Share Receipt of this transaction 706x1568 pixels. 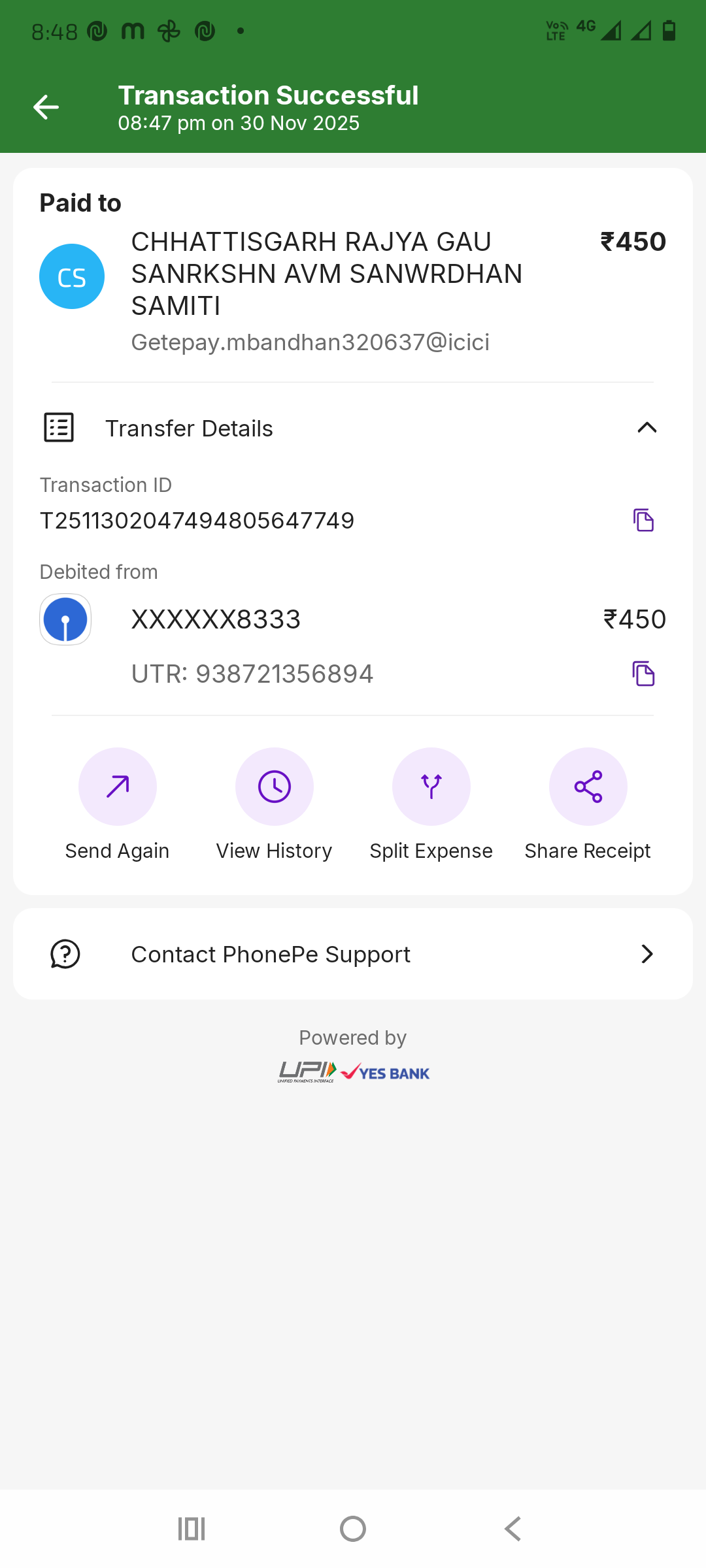(x=588, y=787)
